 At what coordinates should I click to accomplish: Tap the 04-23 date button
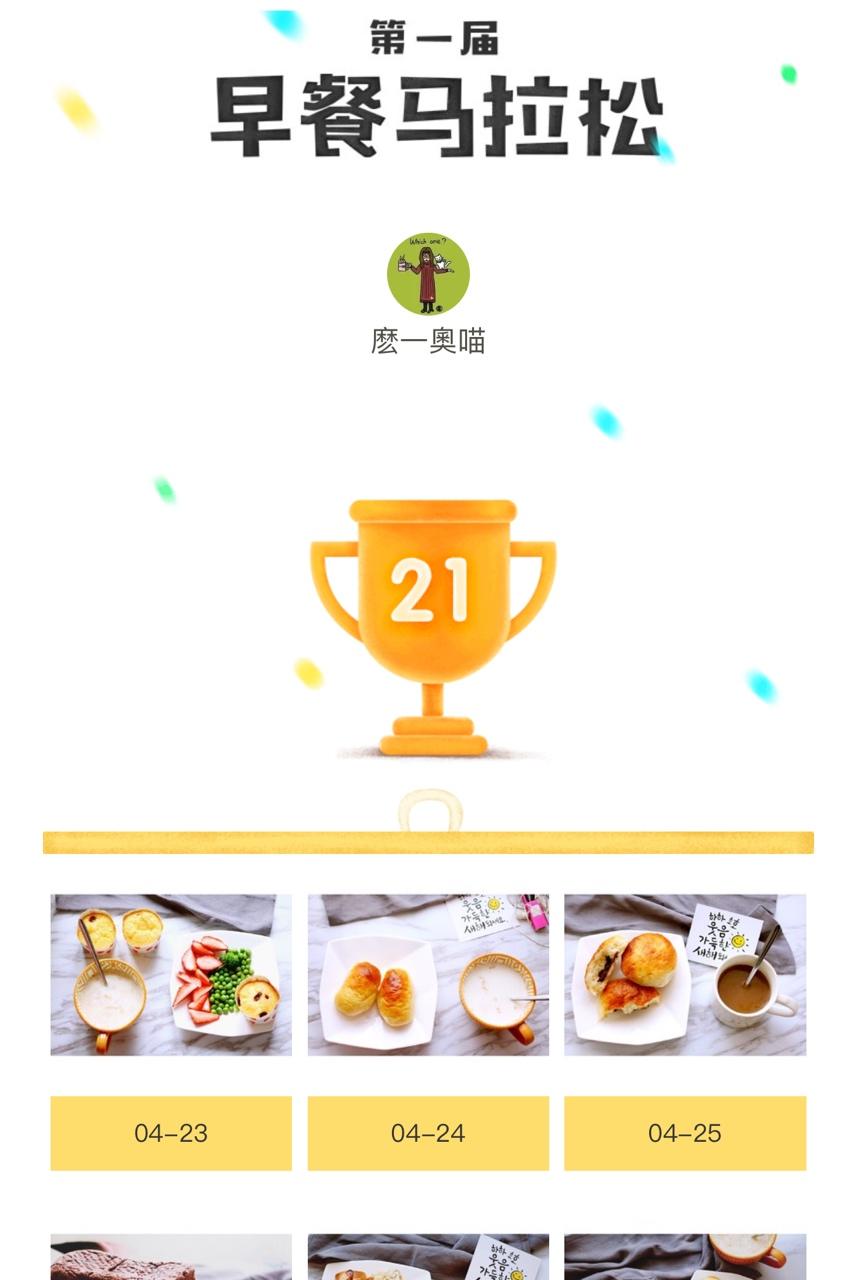coord(171,1133)
